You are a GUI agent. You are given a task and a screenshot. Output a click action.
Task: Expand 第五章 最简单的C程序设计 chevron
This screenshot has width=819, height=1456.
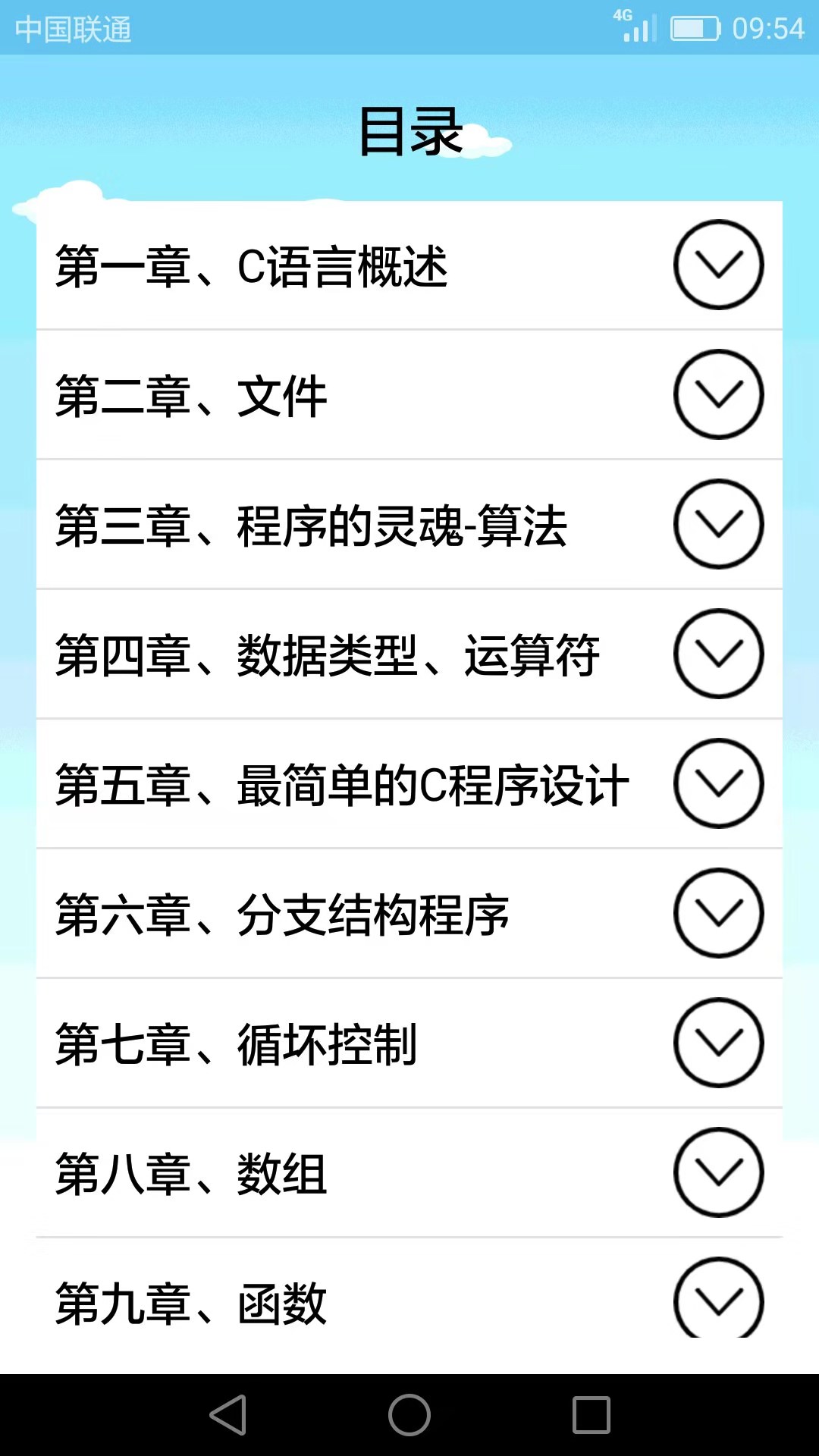tap(718, 784)
